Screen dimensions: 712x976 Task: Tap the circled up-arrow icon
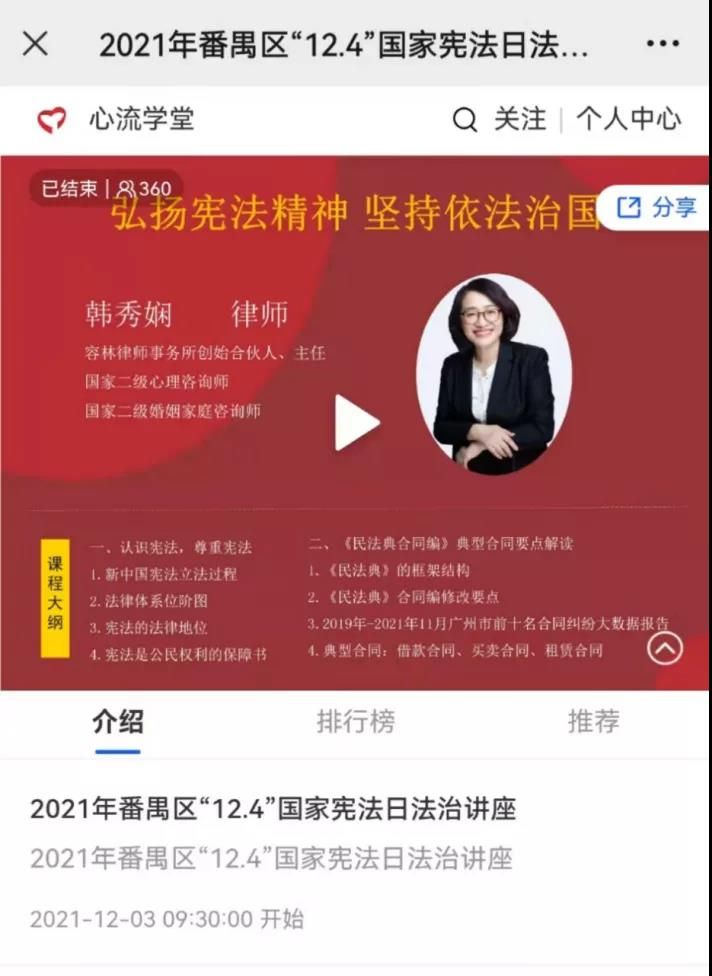point(665,649)
